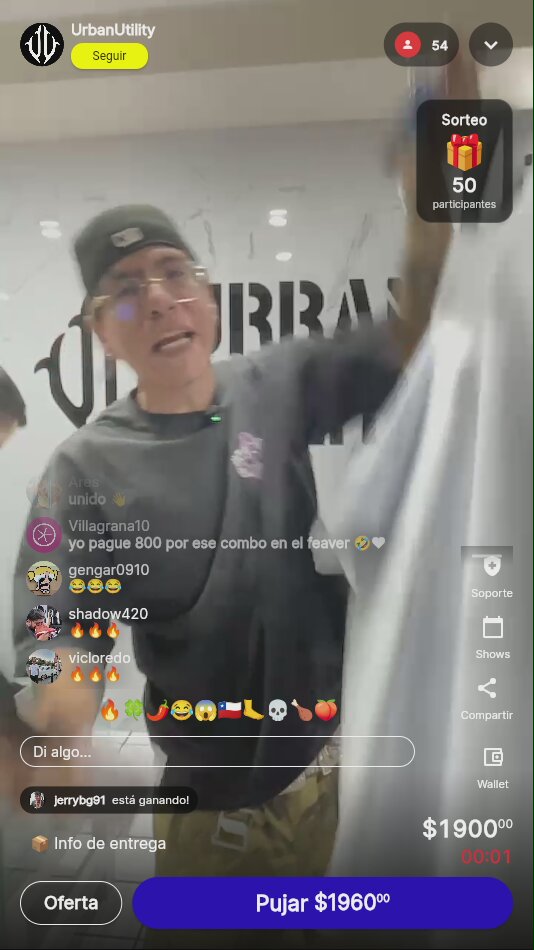View the Shows schedule
Screen dimensions: 534x950
pyautogui.click(x=492, y=638)
